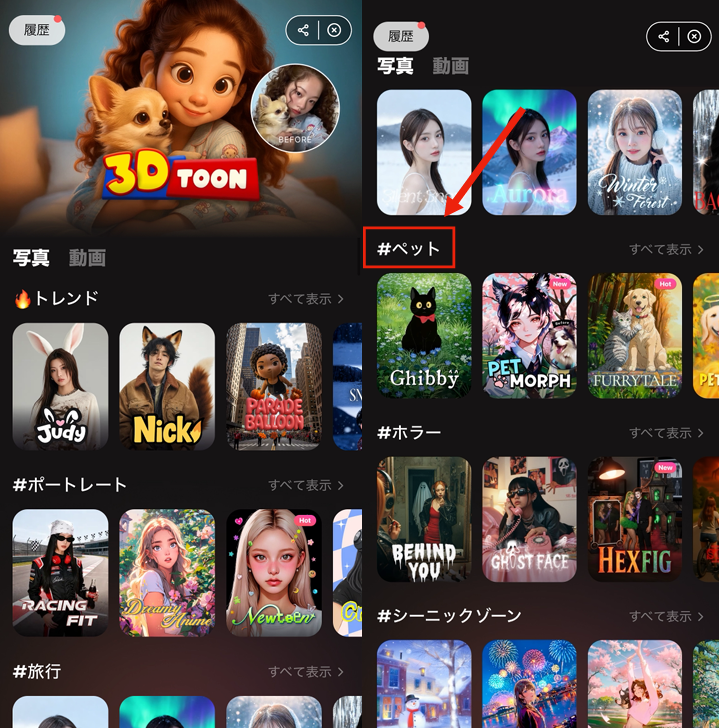Open the Furrytale pet template
This screenshot has width=719, height=728.
point(635,335)
